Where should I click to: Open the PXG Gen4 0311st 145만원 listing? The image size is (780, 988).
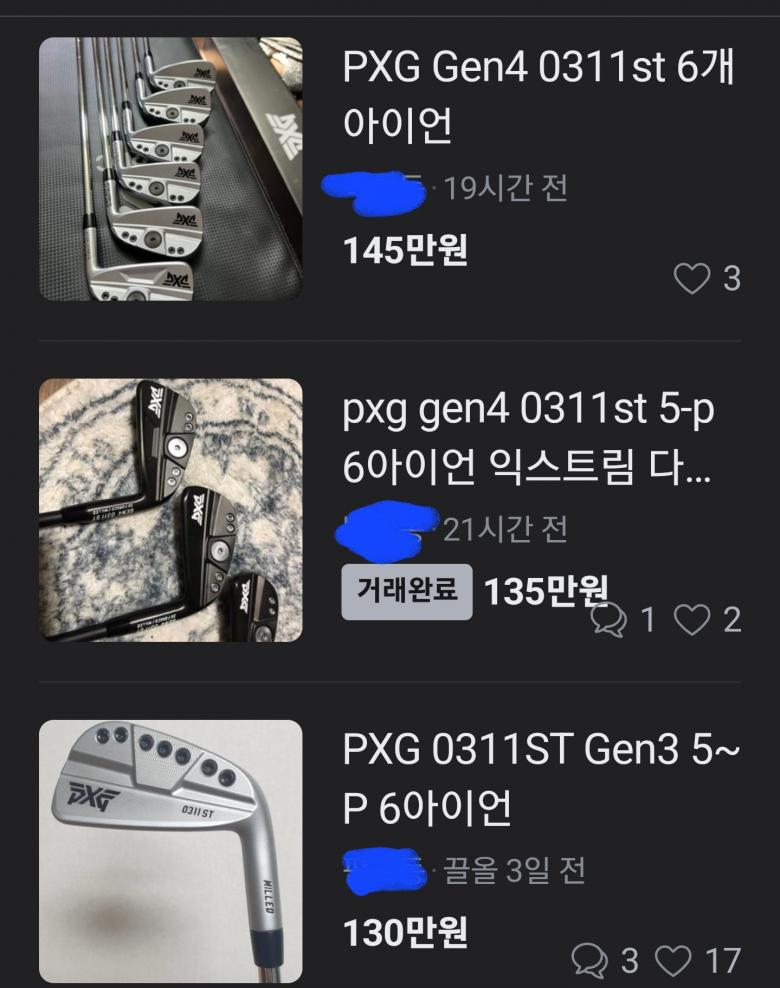538,97
